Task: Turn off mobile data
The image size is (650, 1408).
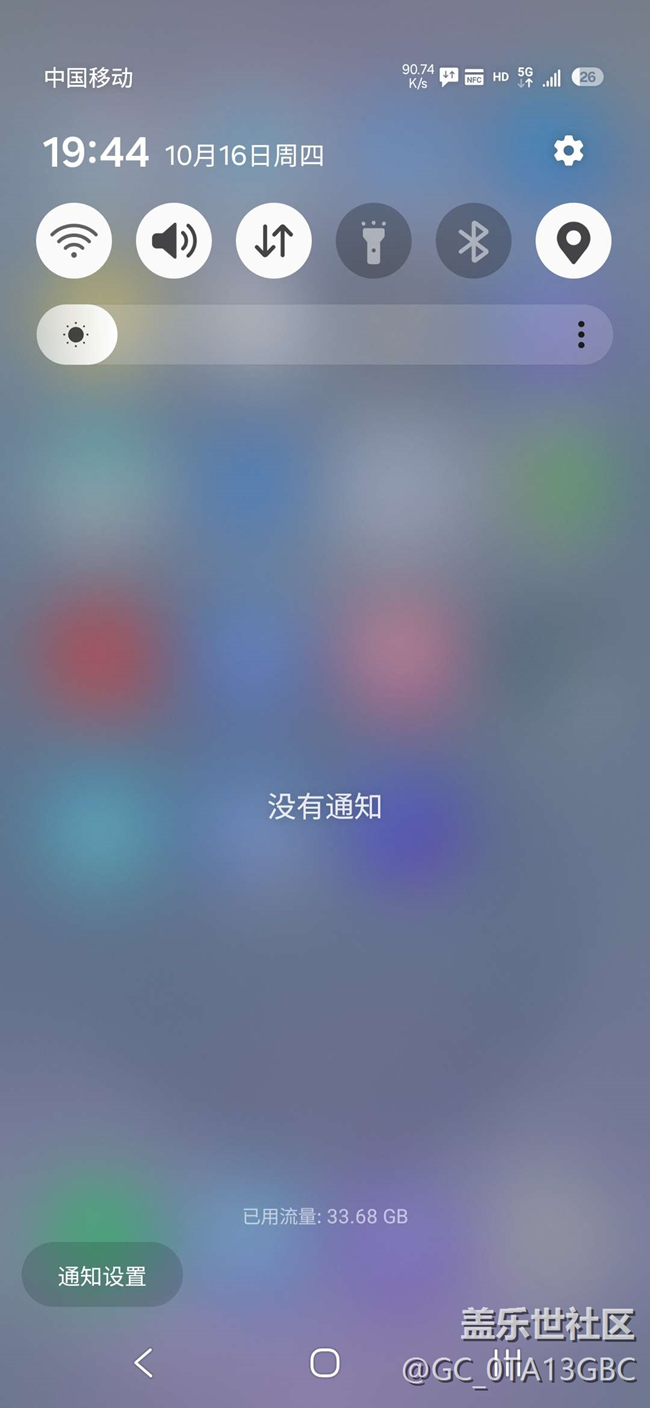Action: pyautogui.click(x=274, y=241)
